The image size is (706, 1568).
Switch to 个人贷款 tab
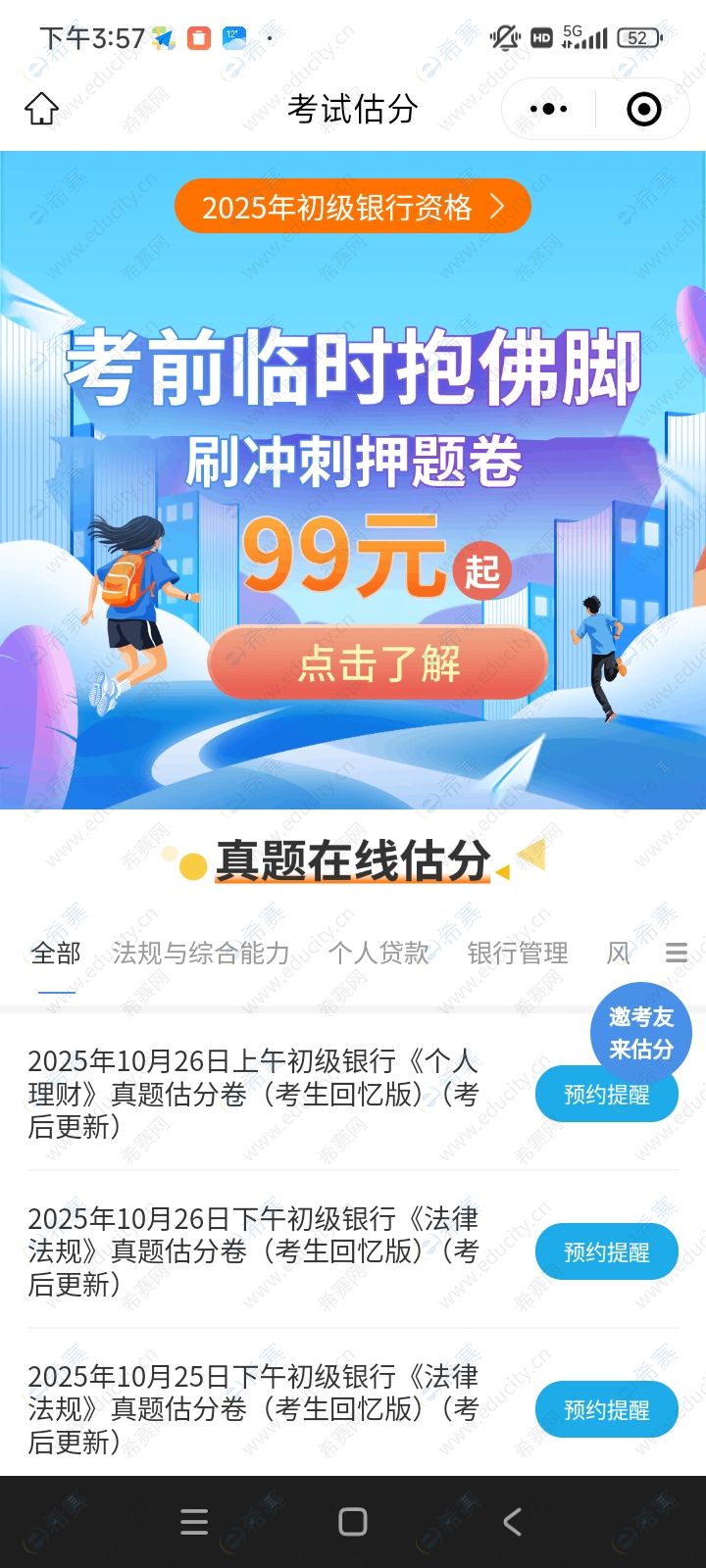point(378,953)
